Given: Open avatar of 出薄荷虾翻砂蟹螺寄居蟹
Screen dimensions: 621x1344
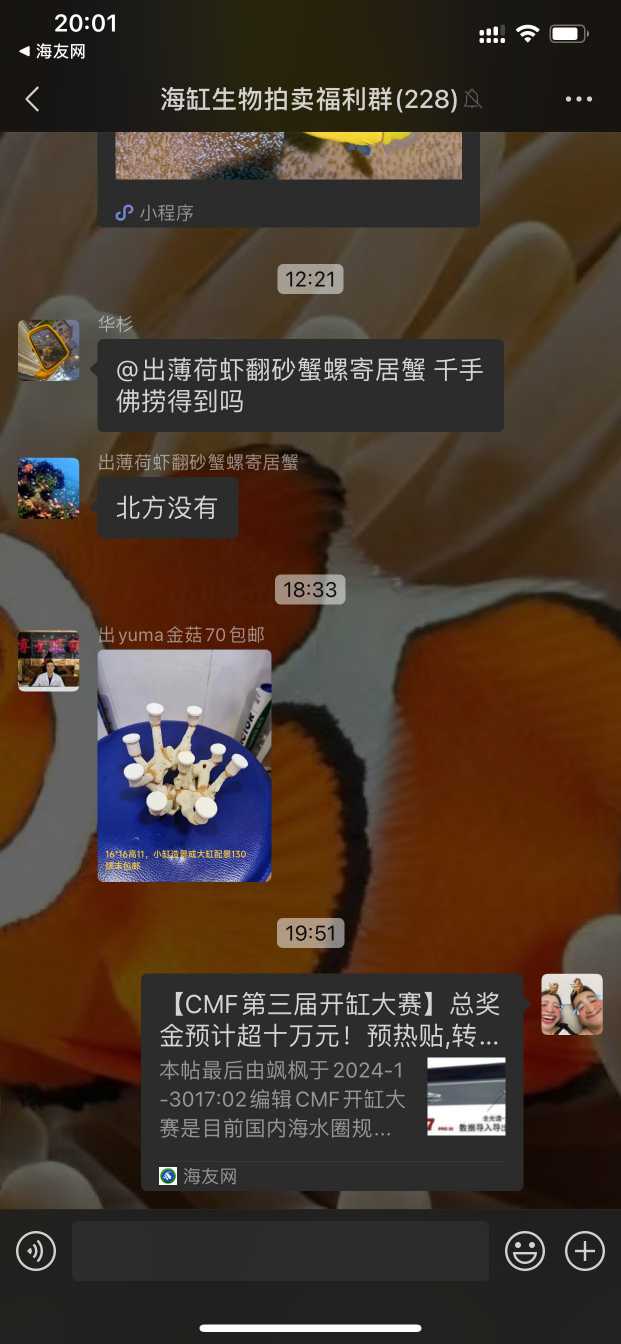Looking at the screenshot, I should (48, 488).
